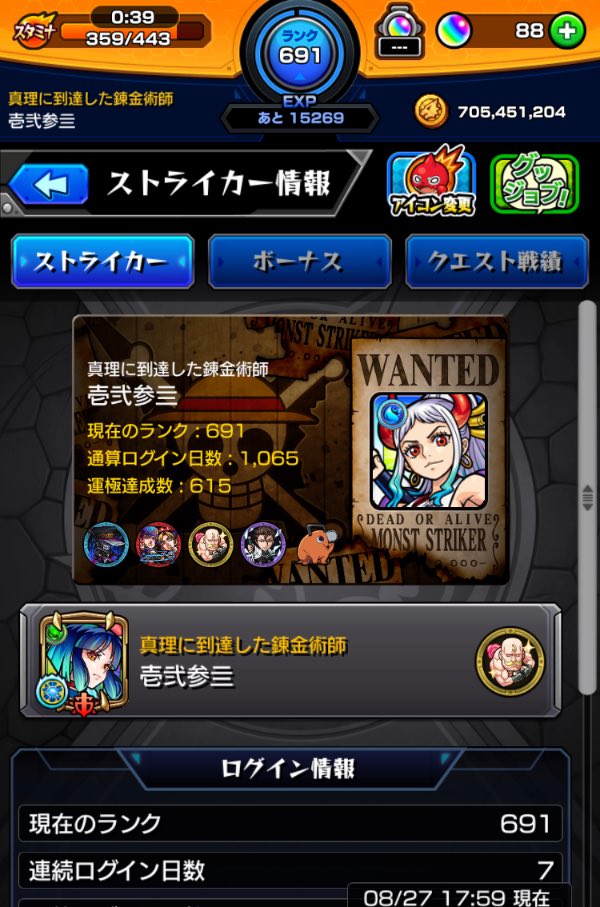Go back from ストライカー情報 screen
600x907 pixels.
(50, 185)
